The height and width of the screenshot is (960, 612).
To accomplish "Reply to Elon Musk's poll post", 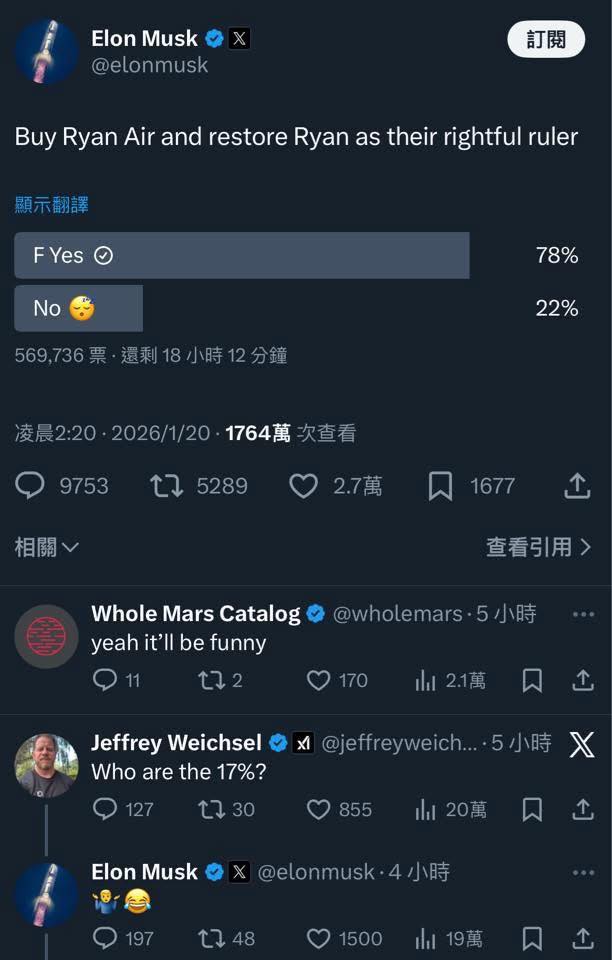I will coord(31,486).
